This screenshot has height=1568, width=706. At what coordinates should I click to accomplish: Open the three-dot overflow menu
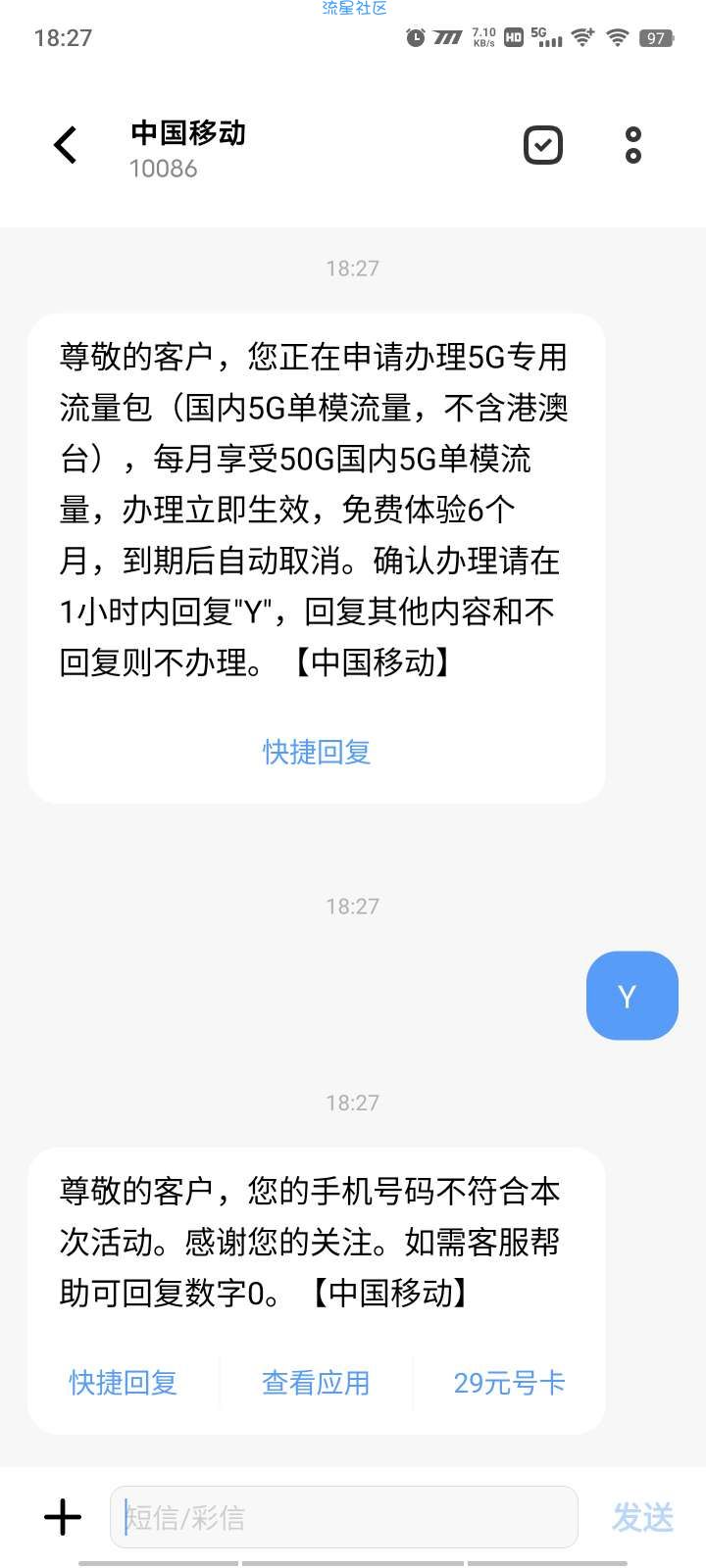(x=632, y=145)
